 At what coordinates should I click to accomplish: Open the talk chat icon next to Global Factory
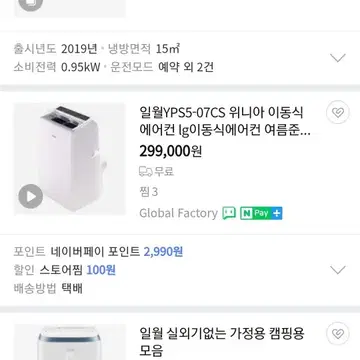click(x=229, y=213)
